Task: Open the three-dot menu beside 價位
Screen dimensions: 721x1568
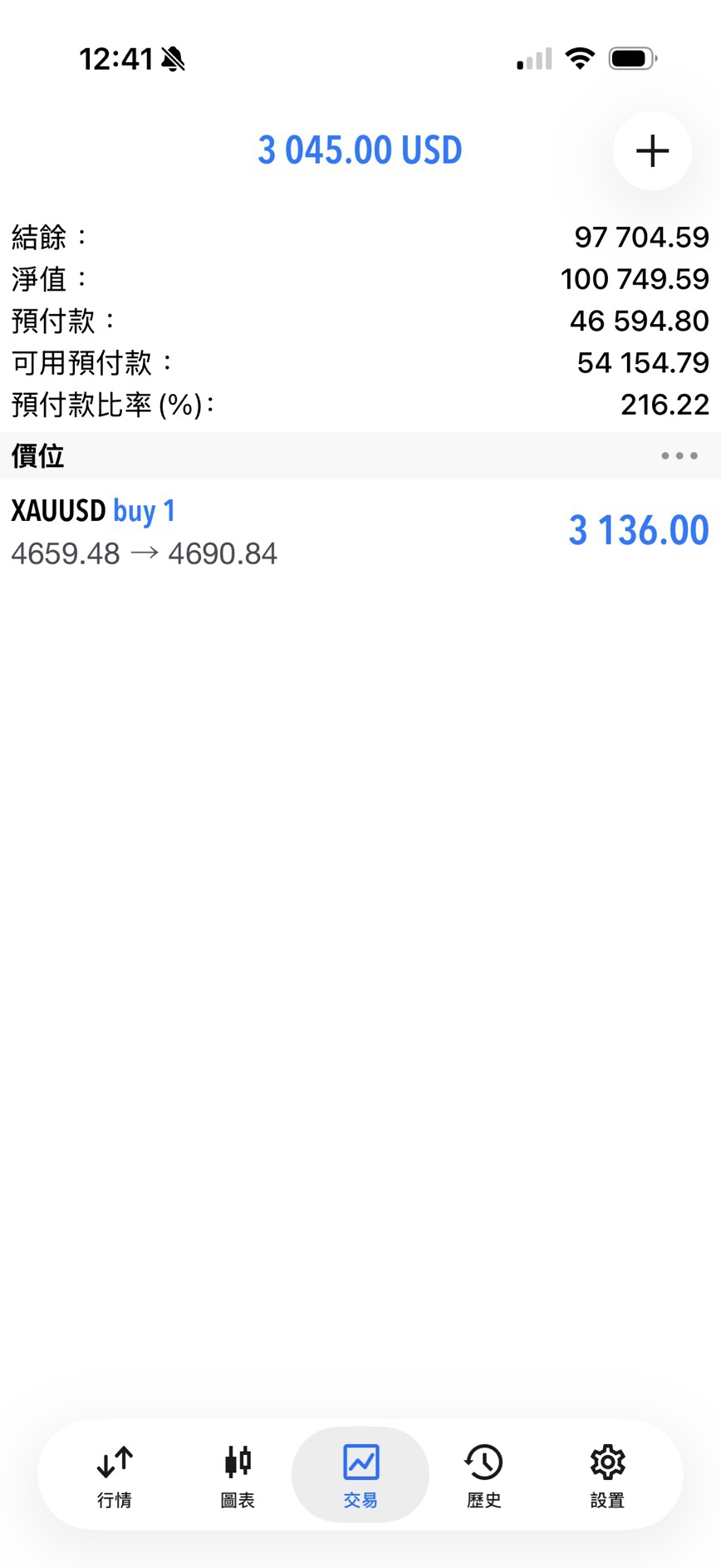Action: click(x=679, y=456)
